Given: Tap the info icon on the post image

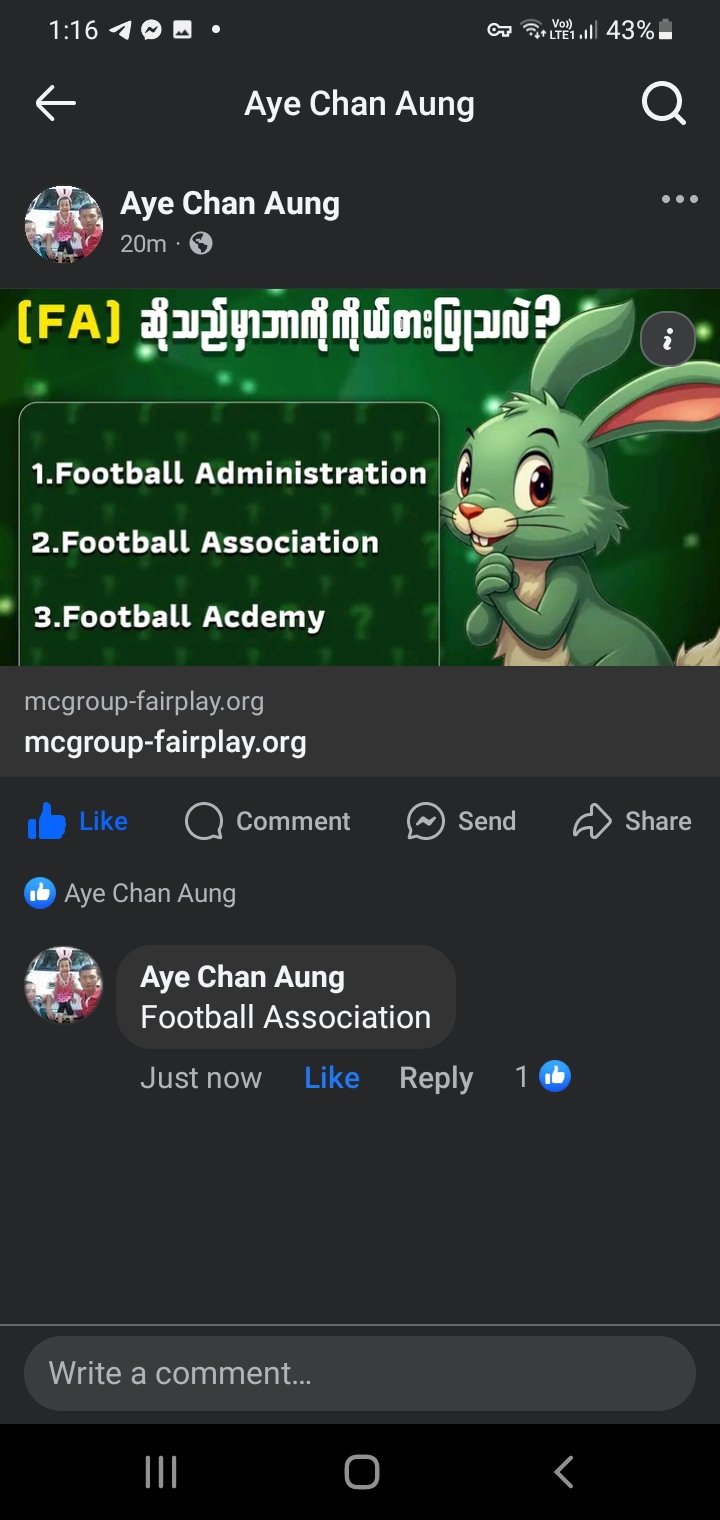Looking at the screenshot, I should [x=666, y=341].
